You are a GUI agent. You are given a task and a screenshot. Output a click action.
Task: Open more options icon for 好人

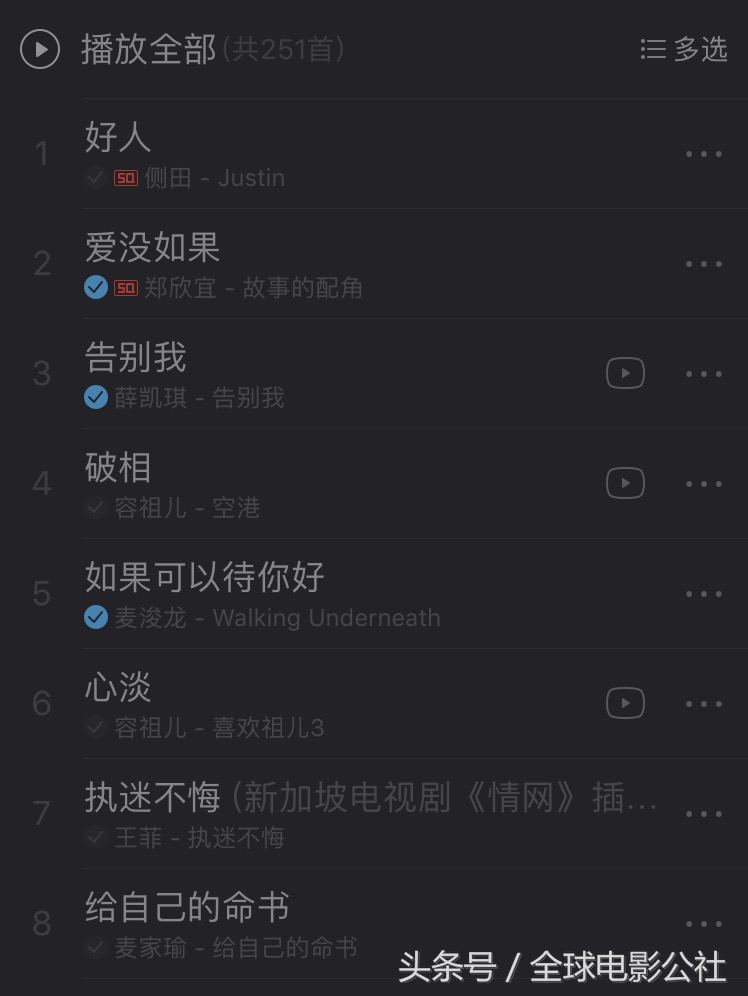pos(704,154)
